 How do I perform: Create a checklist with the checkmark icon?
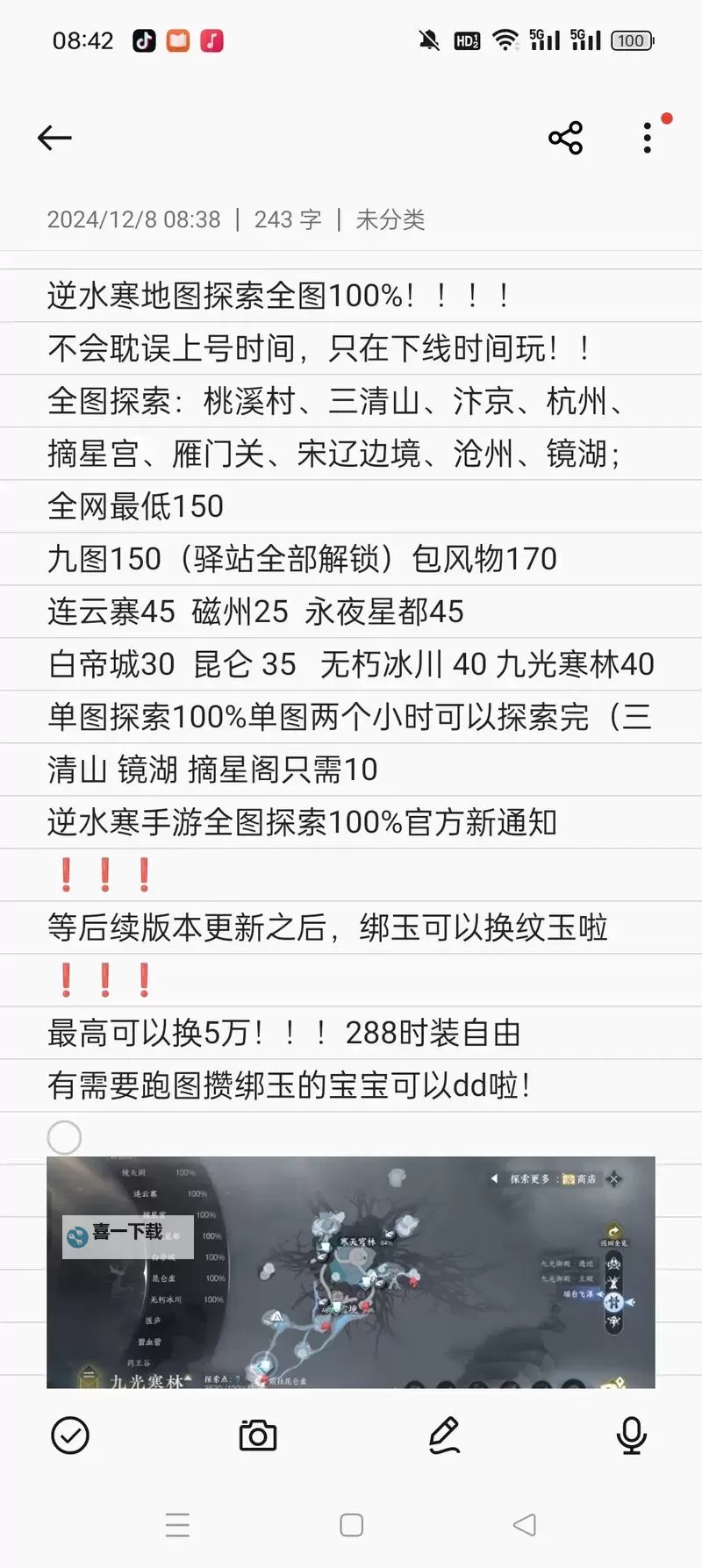click(x=70, y=1436)
